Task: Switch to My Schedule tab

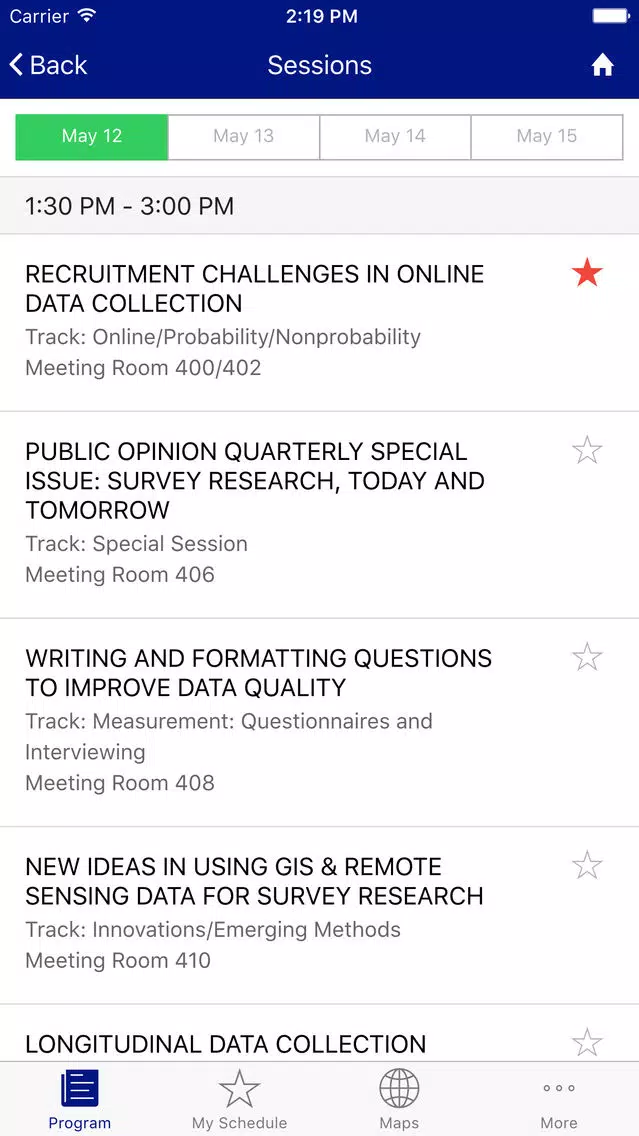Action: [x=239, y=1100]
